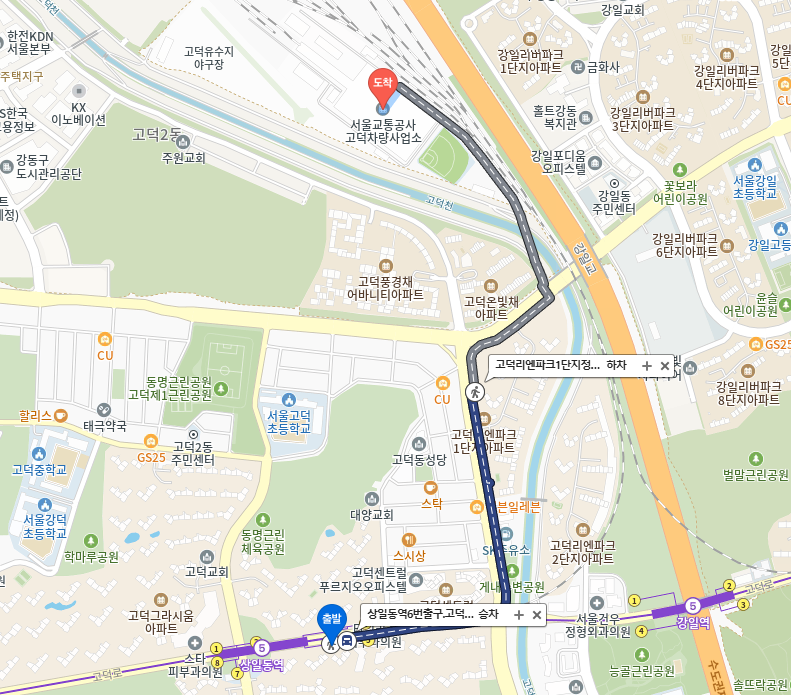Expand the 상일동역6번출구 승차 tooltip with plus

[x=518, y=615]
